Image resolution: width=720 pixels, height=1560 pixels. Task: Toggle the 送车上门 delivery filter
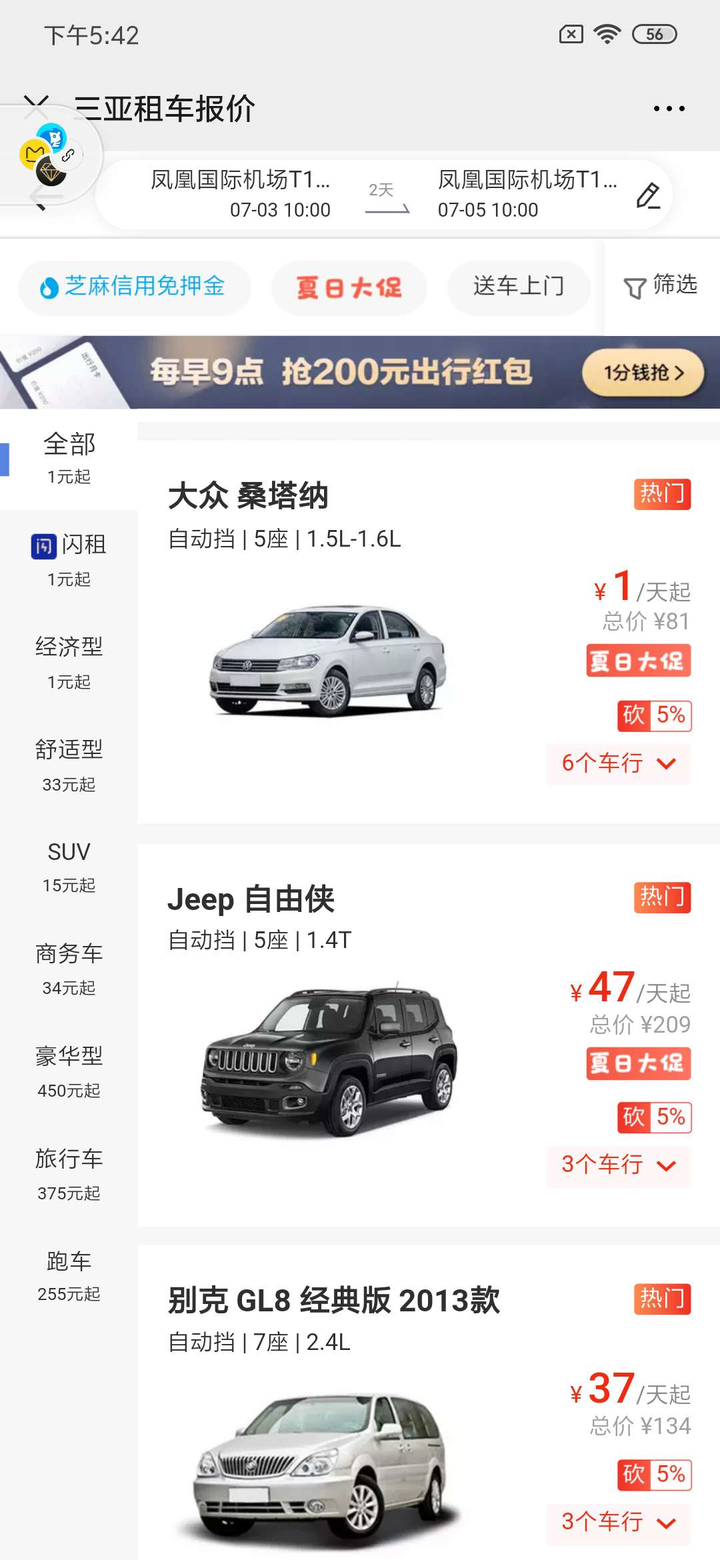[518, 288]
